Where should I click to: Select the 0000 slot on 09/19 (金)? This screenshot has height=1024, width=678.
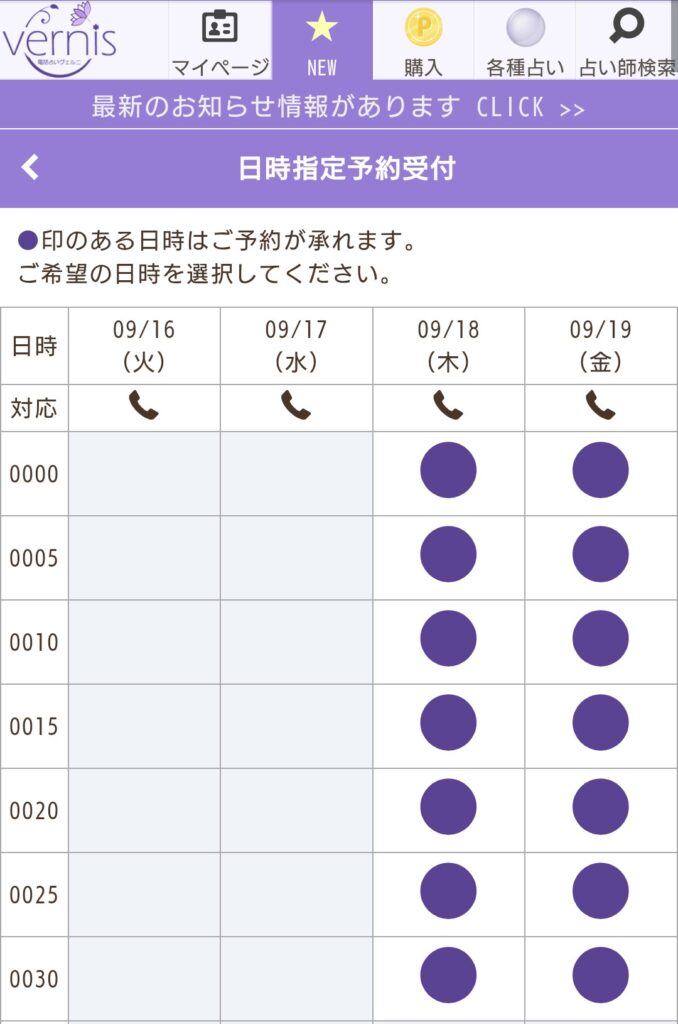(600, 470)
